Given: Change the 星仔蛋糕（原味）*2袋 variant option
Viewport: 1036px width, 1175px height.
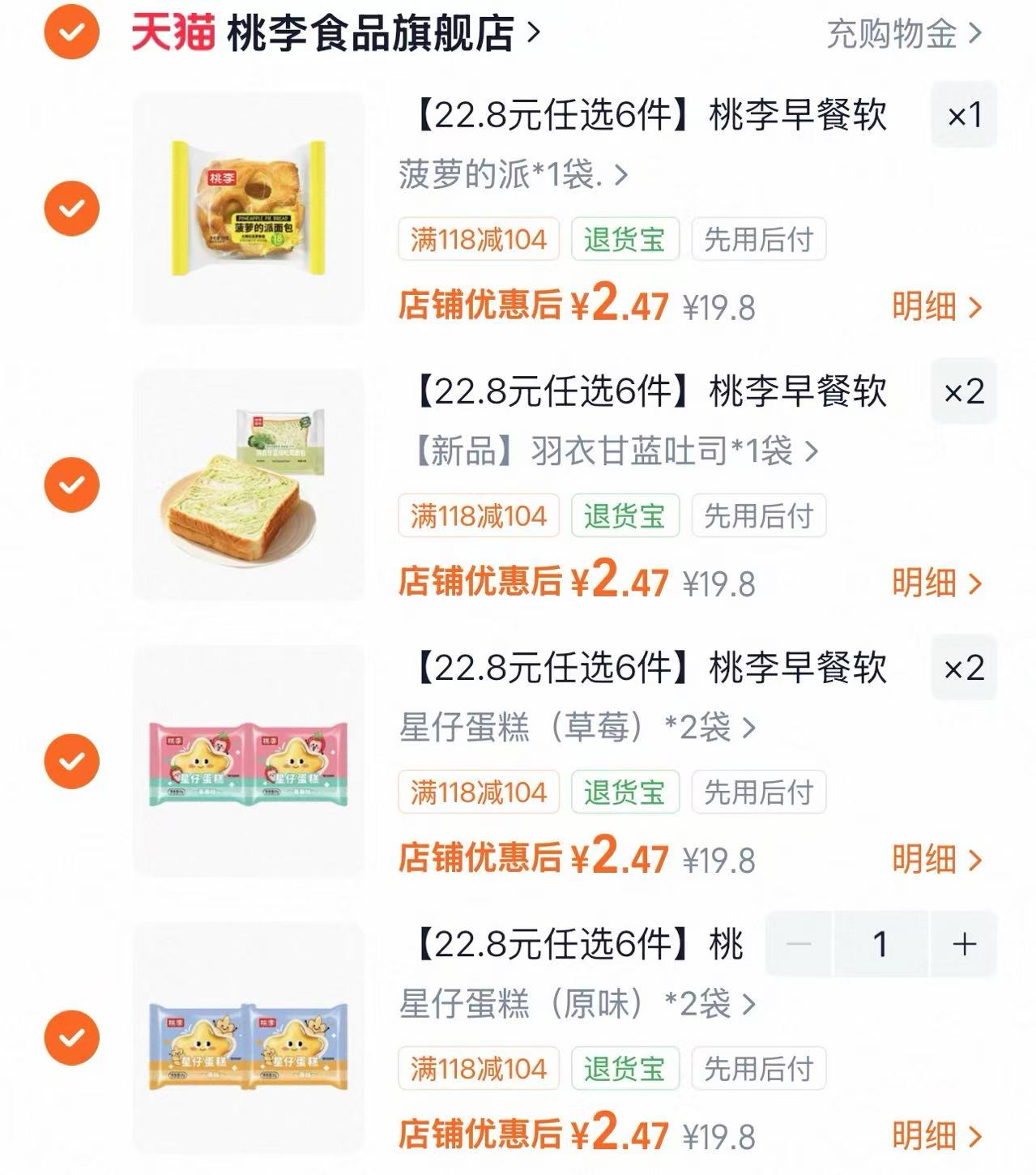Looking at the screenshot, I should pos(578,1004).
